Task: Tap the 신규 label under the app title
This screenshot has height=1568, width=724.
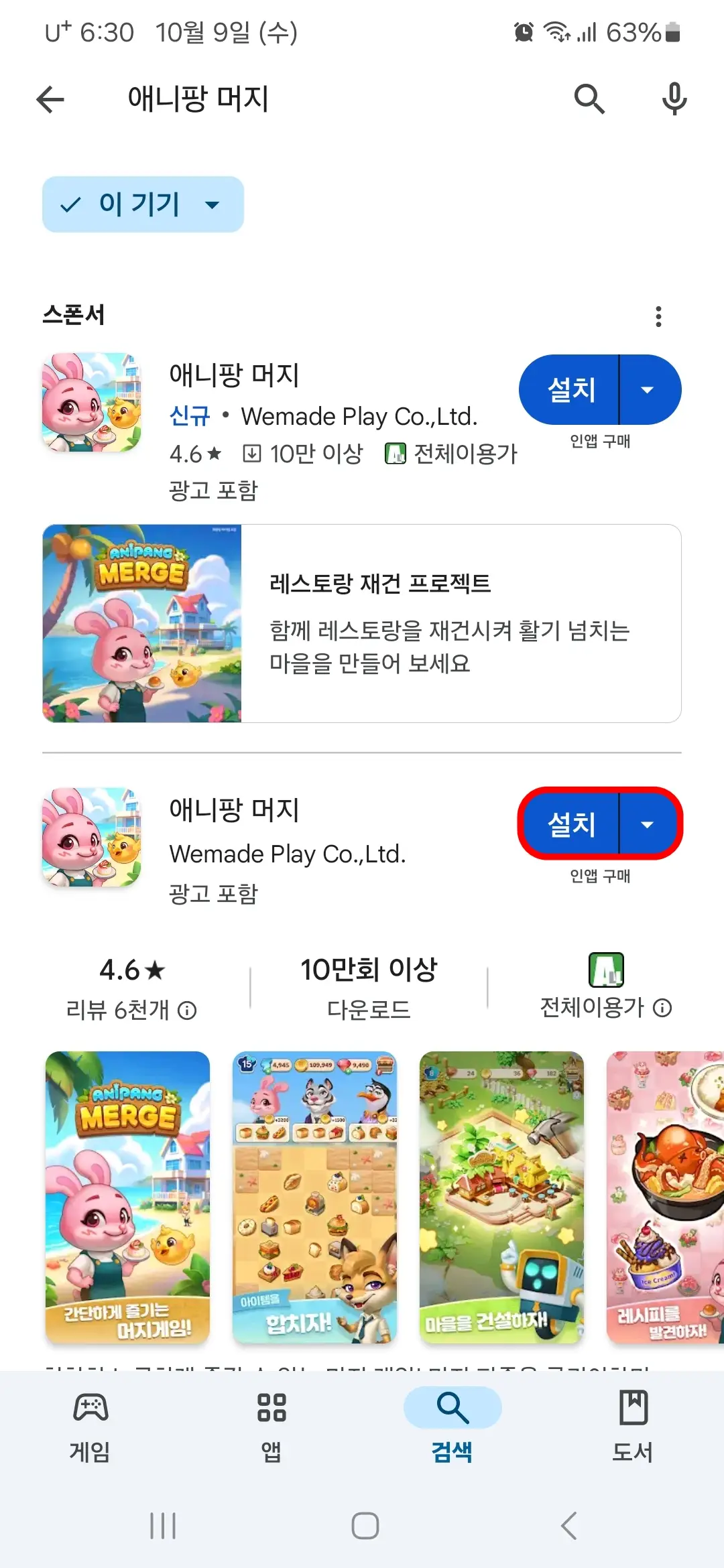Action: coord(190,415)
